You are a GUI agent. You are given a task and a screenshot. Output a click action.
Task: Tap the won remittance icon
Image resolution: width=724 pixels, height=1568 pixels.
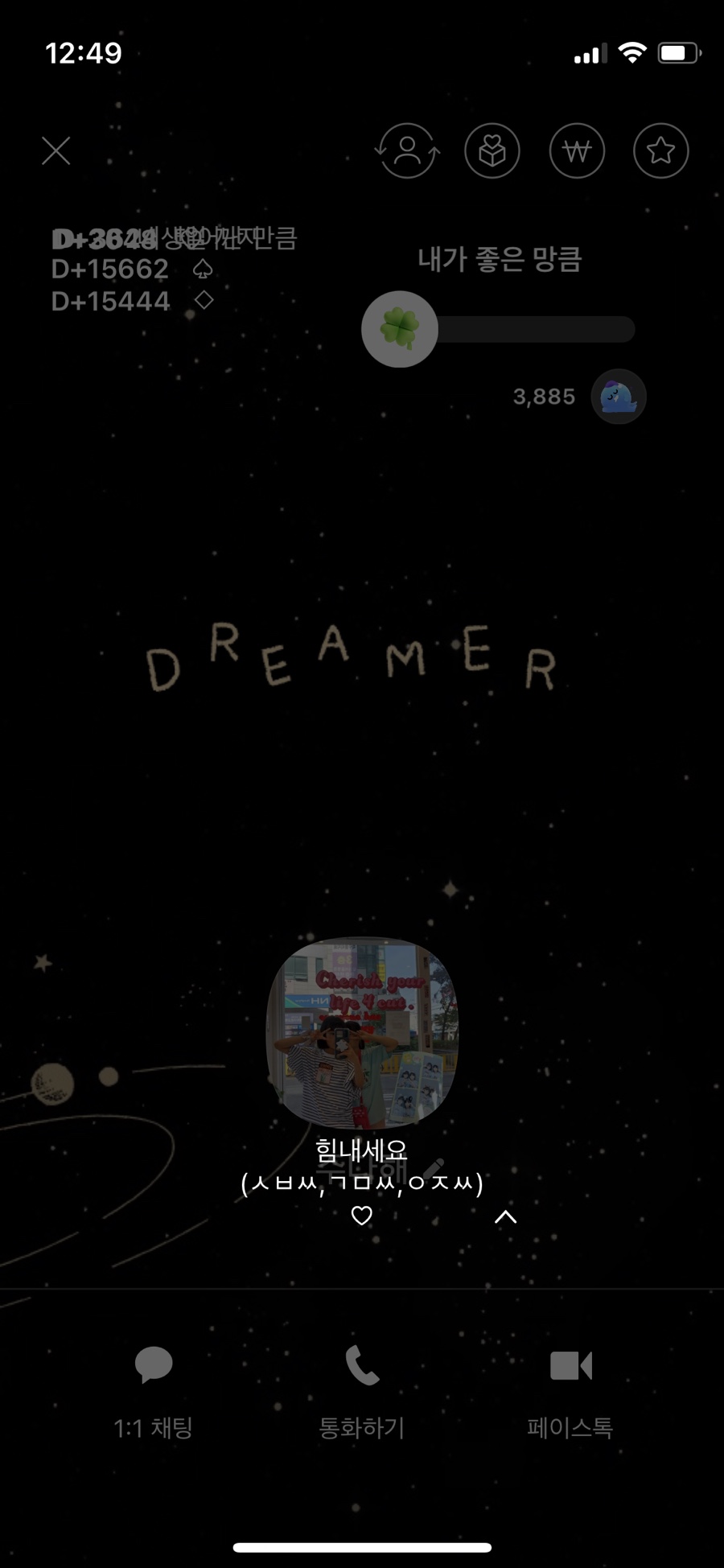point(577,150)
